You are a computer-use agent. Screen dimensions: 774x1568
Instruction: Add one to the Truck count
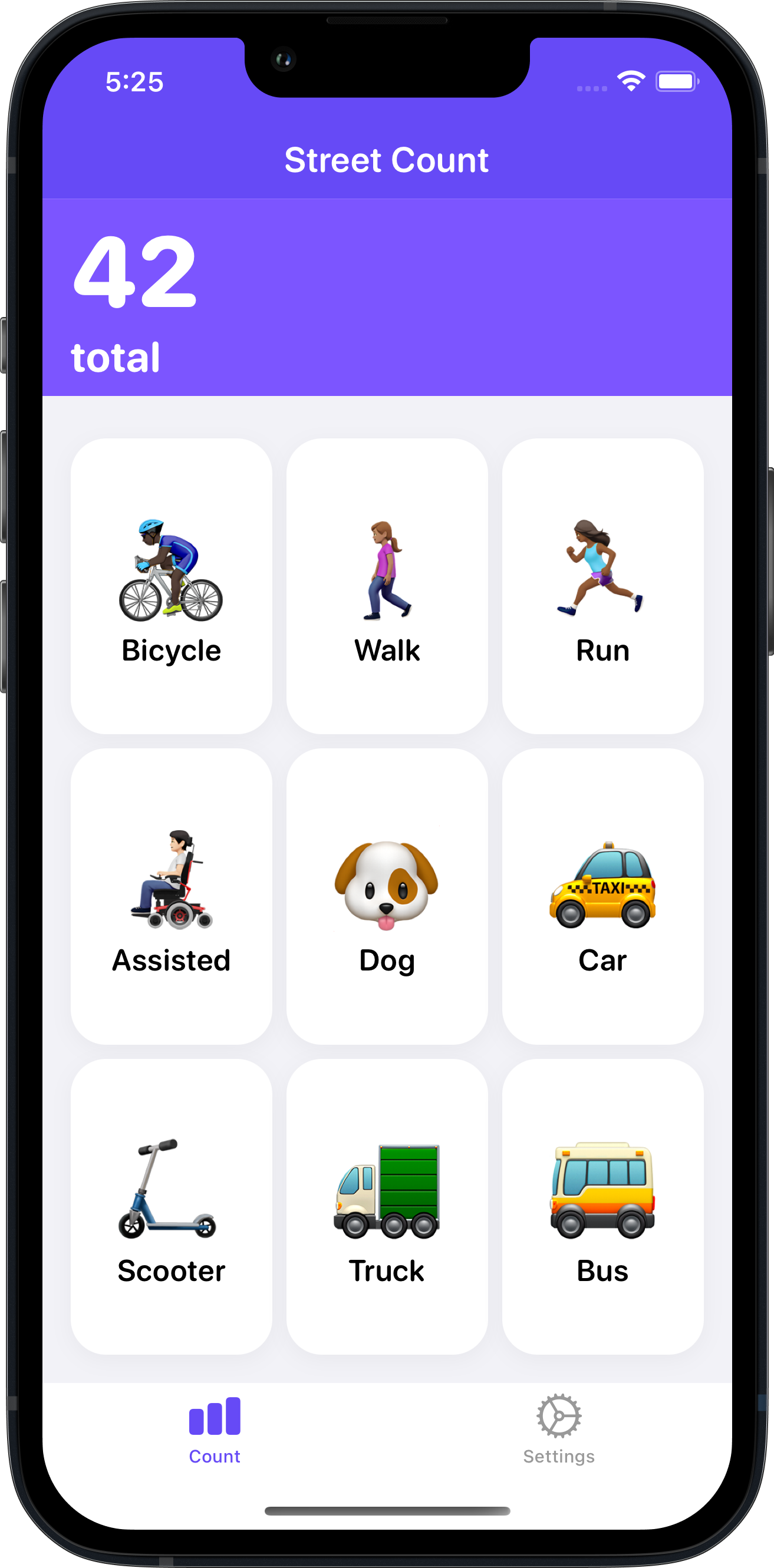387,1206
